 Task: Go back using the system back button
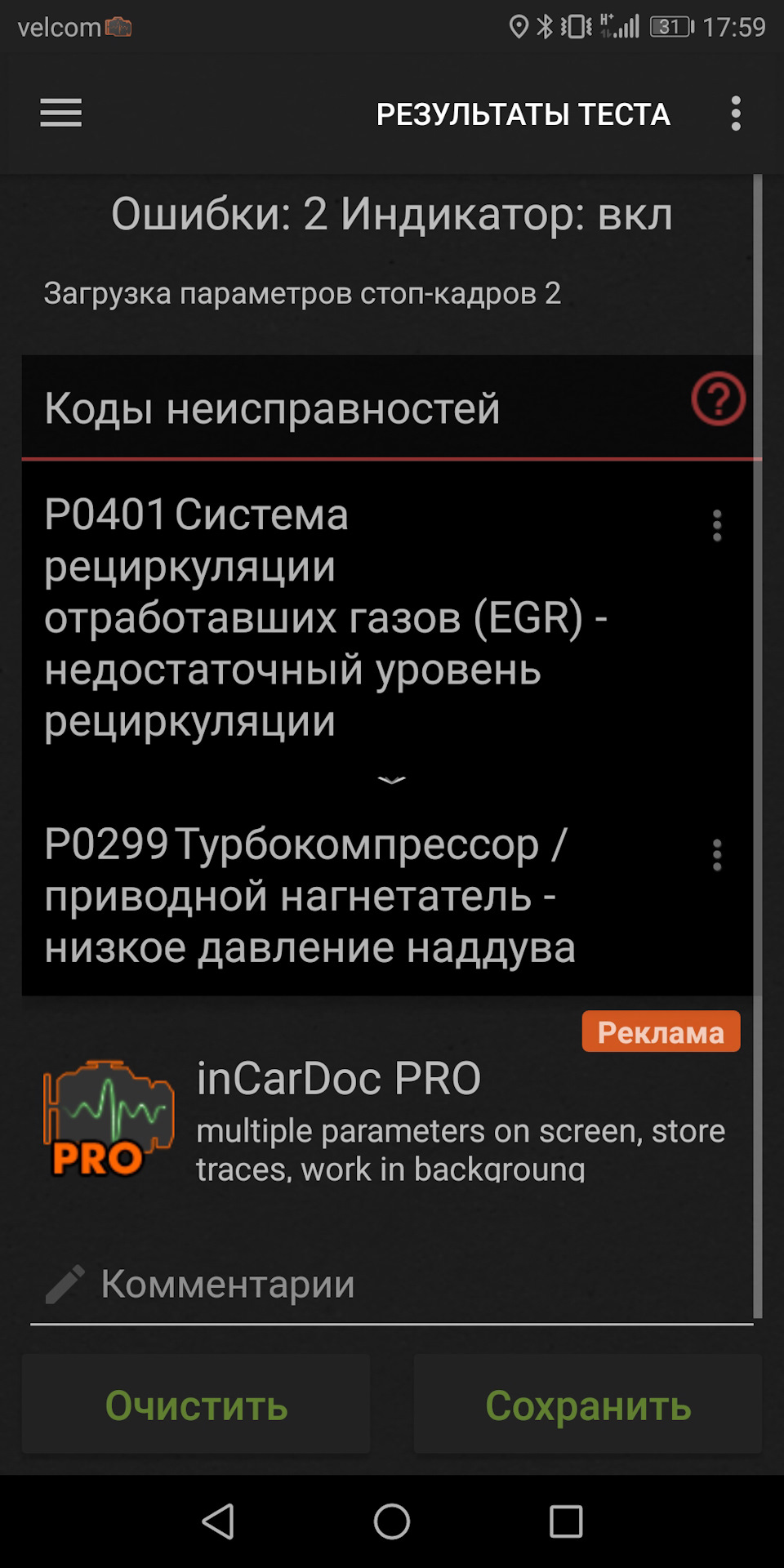pos(218,1521)
